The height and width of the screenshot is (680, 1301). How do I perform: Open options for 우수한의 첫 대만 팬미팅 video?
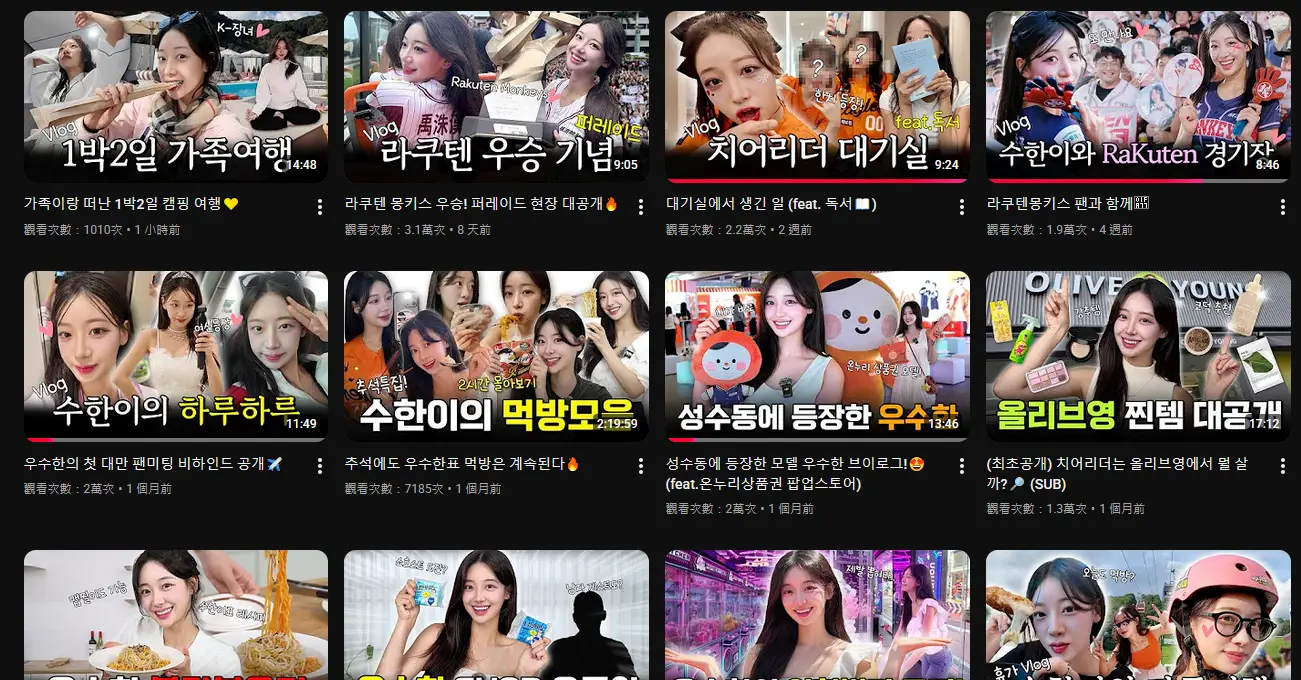(x=320, y=467)
